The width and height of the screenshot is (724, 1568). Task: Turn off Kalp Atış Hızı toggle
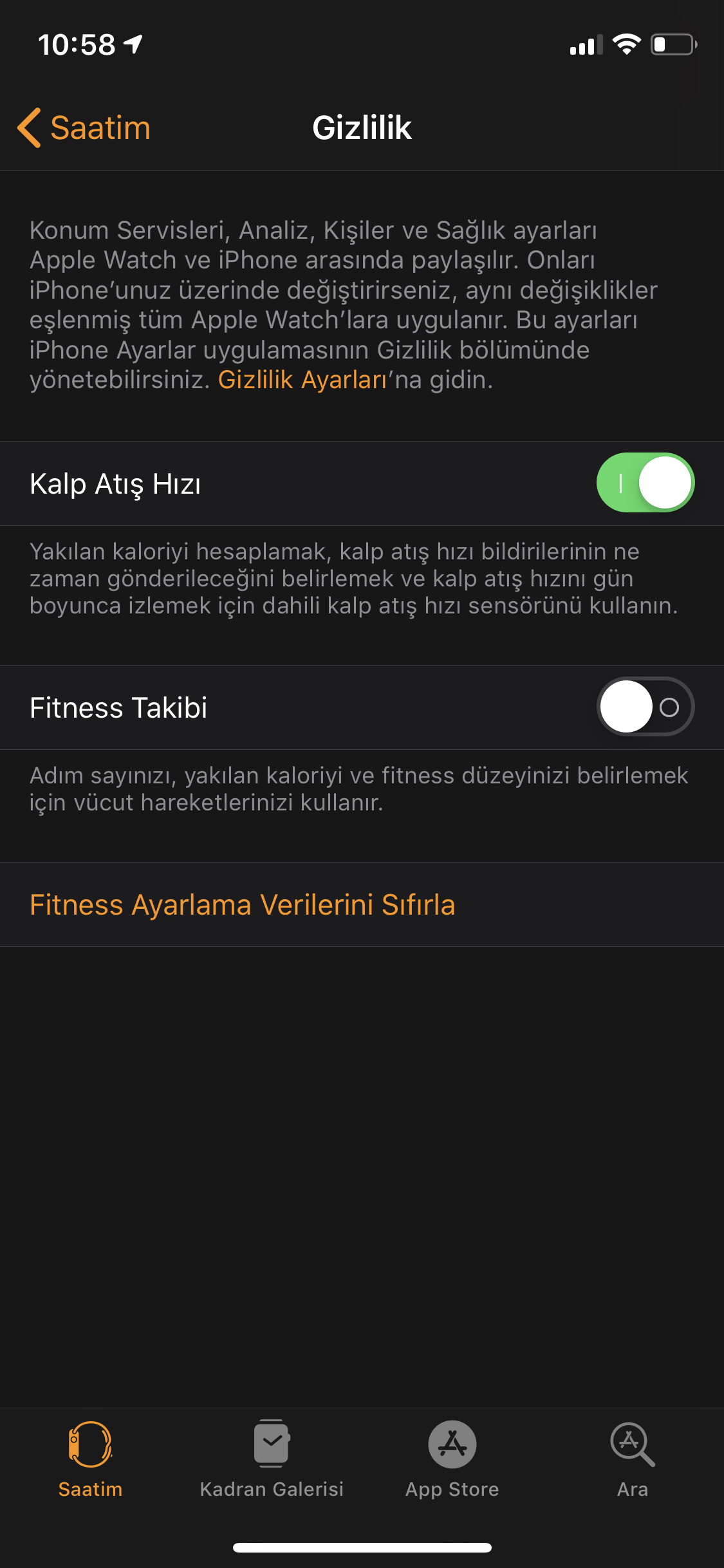pyautogui.click(x=645, y=483)
